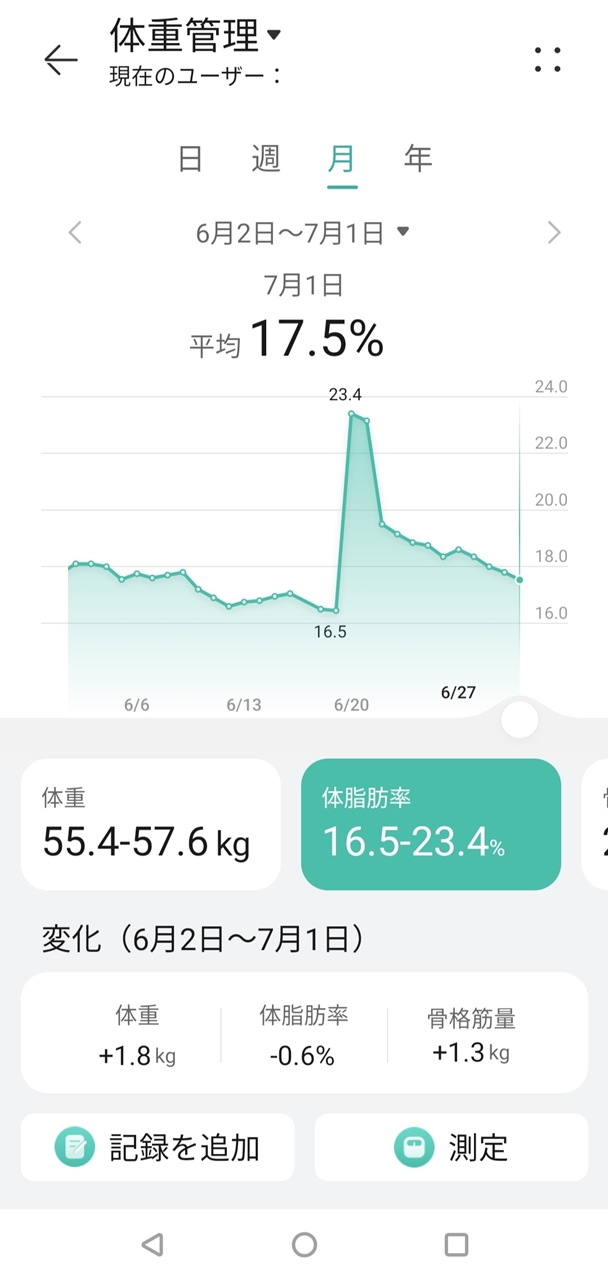Open the 6月2日〜7月1日 date range picker
Screen dimensions: 608x1280
click(303, 233)
